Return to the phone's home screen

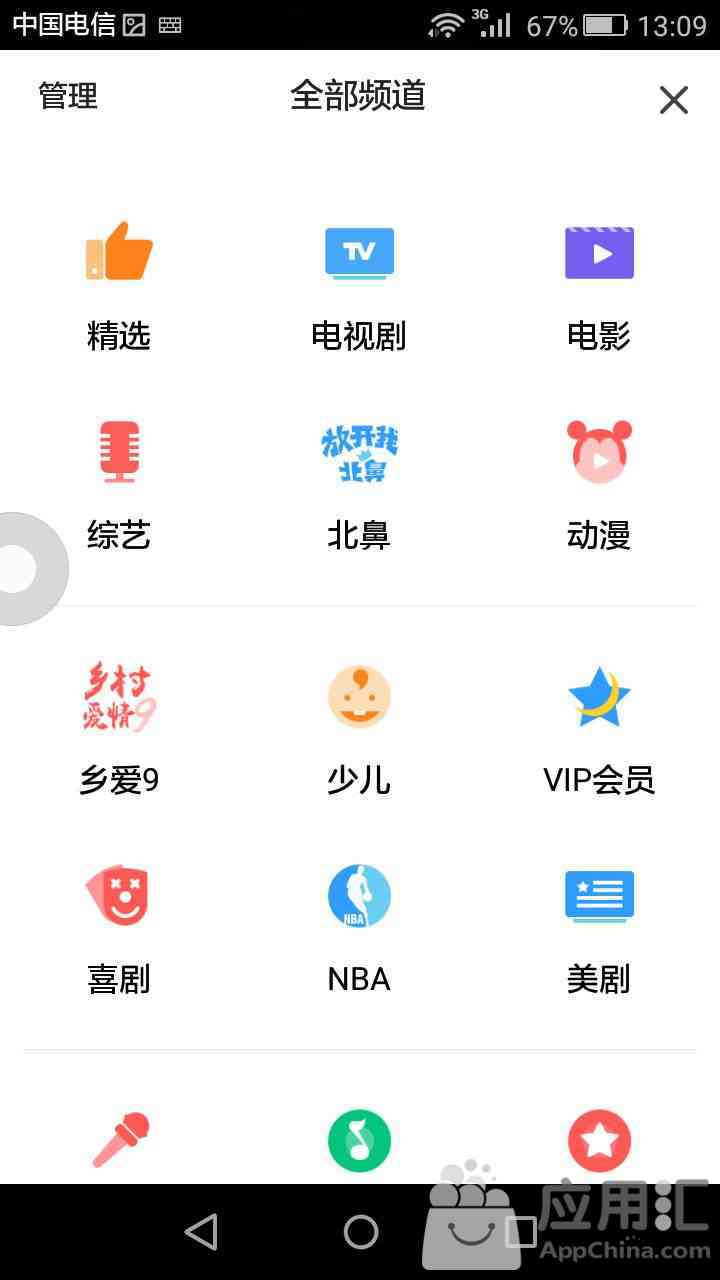click(x=361, y=1232)
